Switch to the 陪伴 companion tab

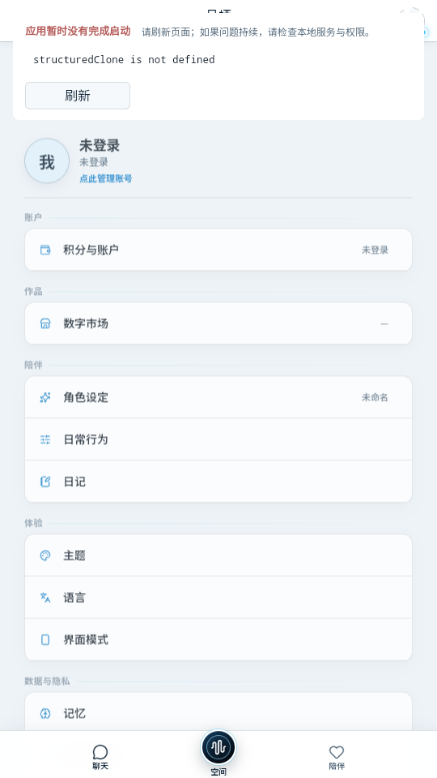(336, 757)
